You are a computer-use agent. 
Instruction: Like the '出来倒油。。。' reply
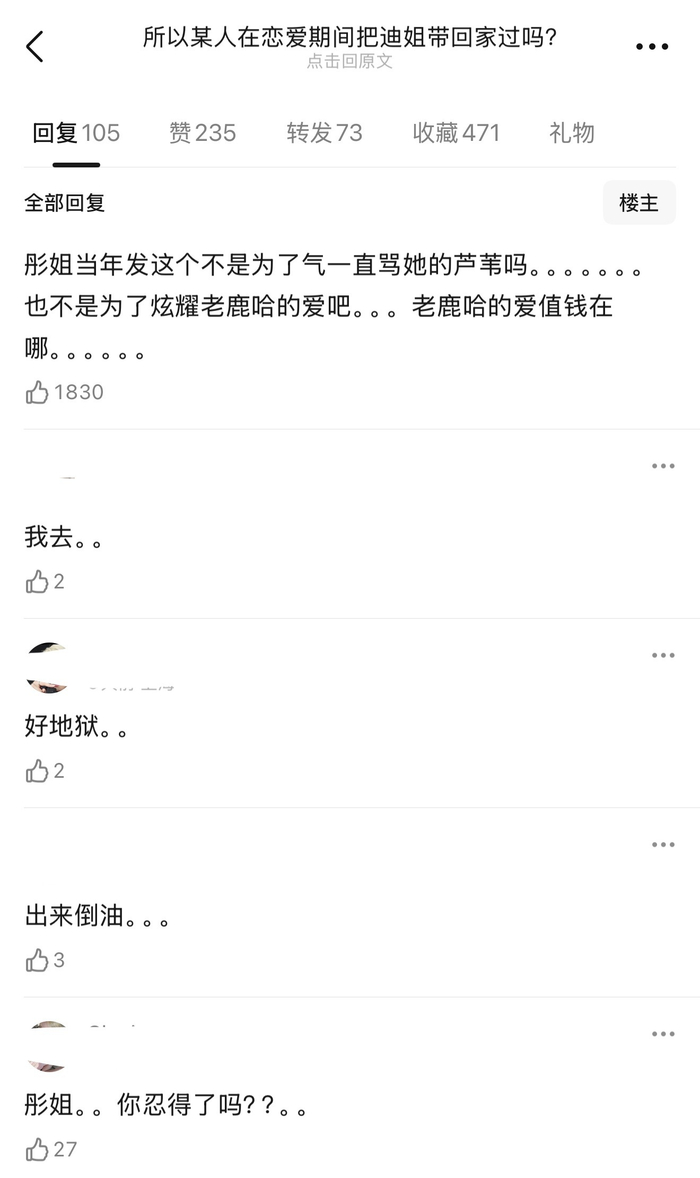(x=38, y=961)
